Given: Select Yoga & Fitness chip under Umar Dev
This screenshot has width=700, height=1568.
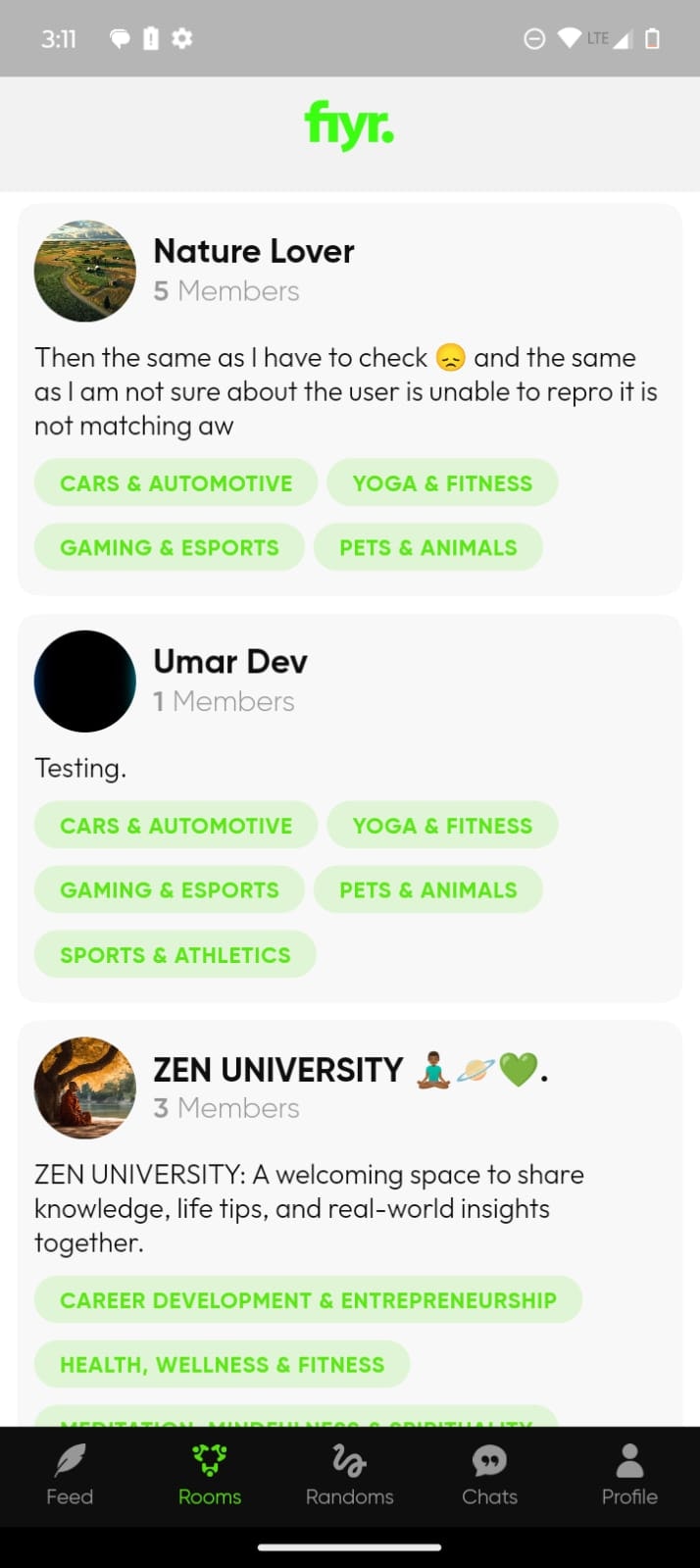Looking at the screenshot, I should pos(442,826).
